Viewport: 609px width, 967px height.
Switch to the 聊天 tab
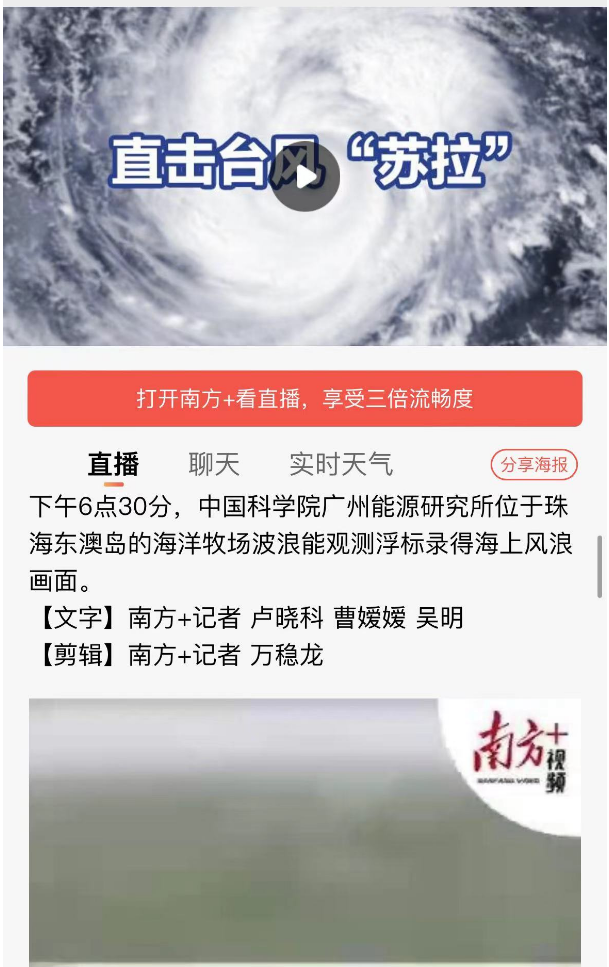click(x=214, y=464)
